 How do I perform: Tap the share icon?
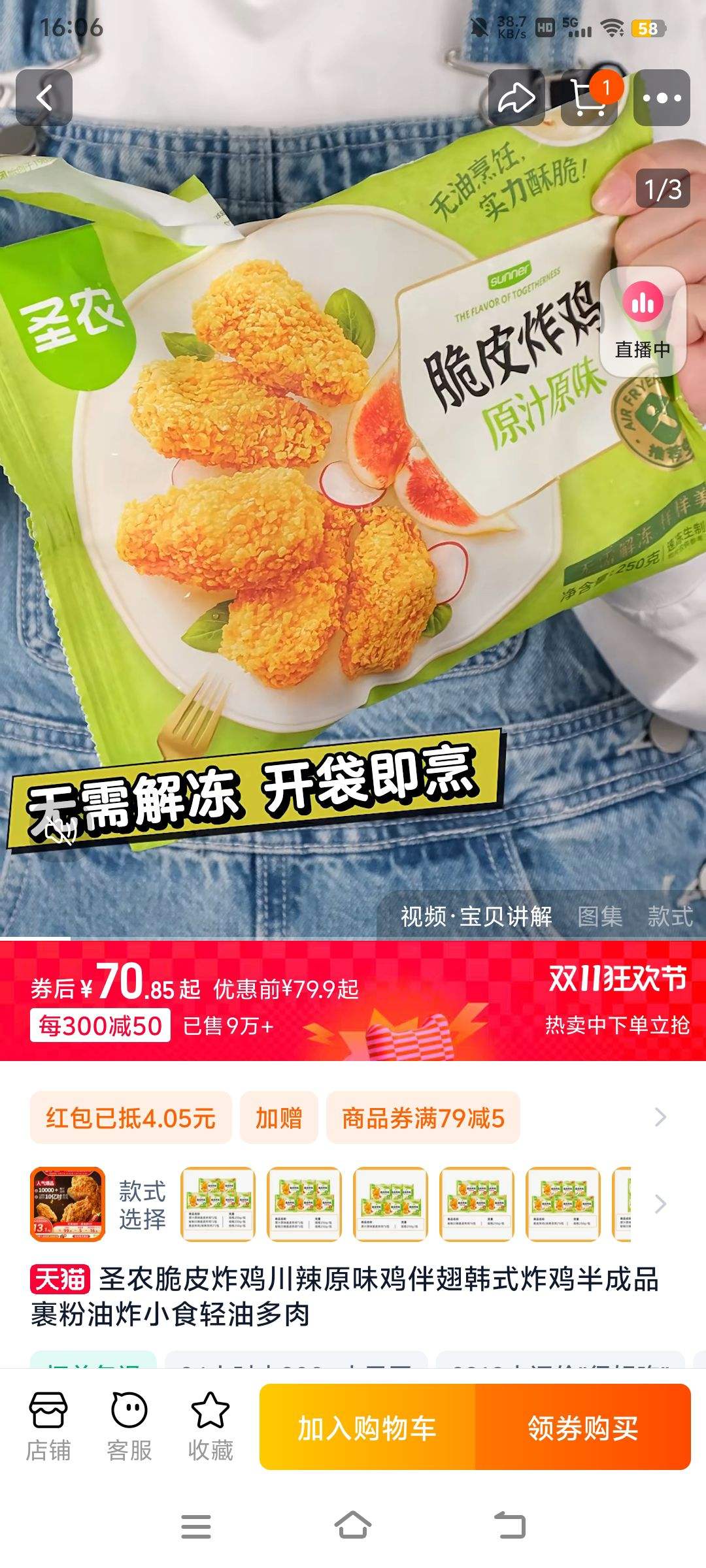coord(517,96)
